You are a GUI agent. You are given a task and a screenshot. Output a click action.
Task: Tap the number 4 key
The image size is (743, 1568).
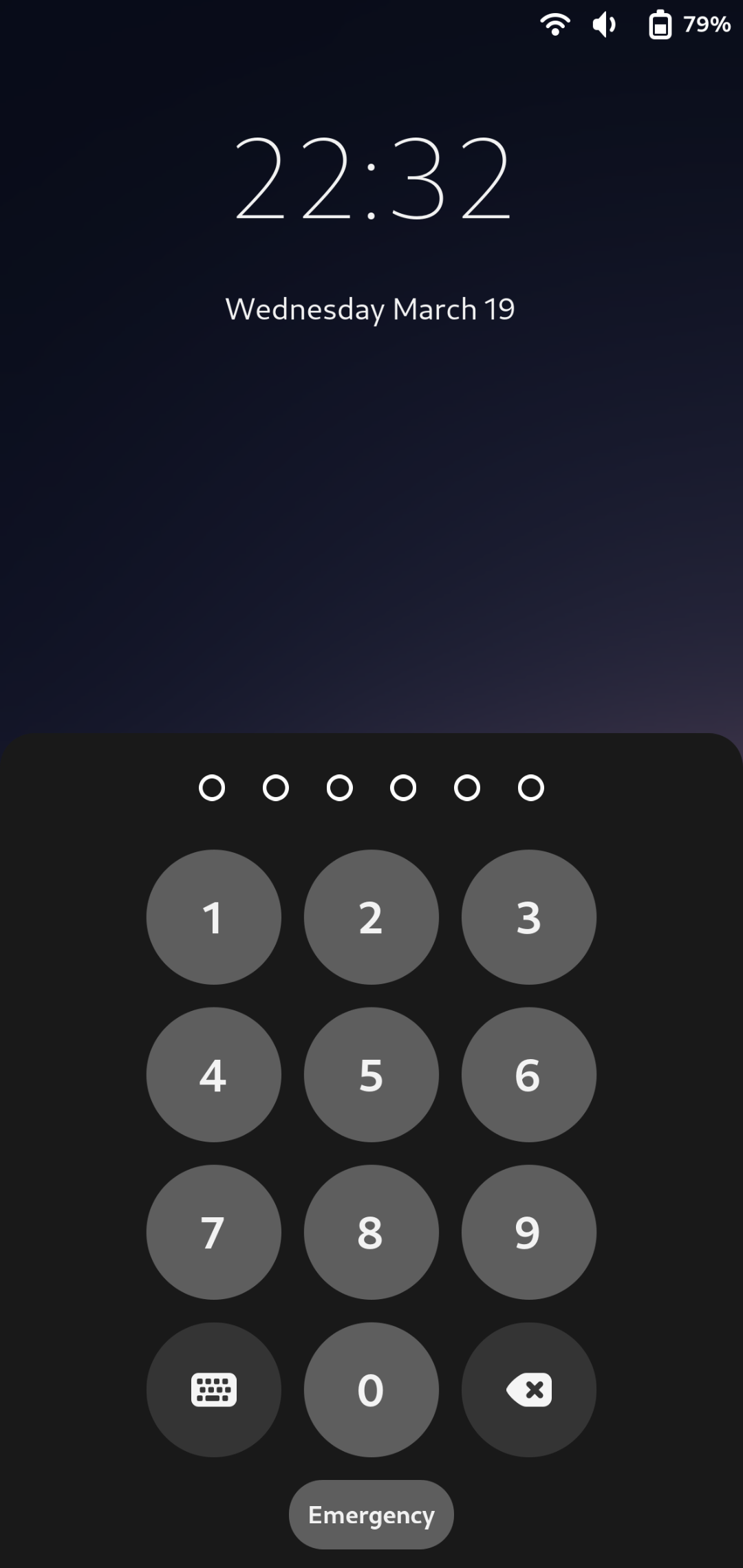[x=213, y=1074]
